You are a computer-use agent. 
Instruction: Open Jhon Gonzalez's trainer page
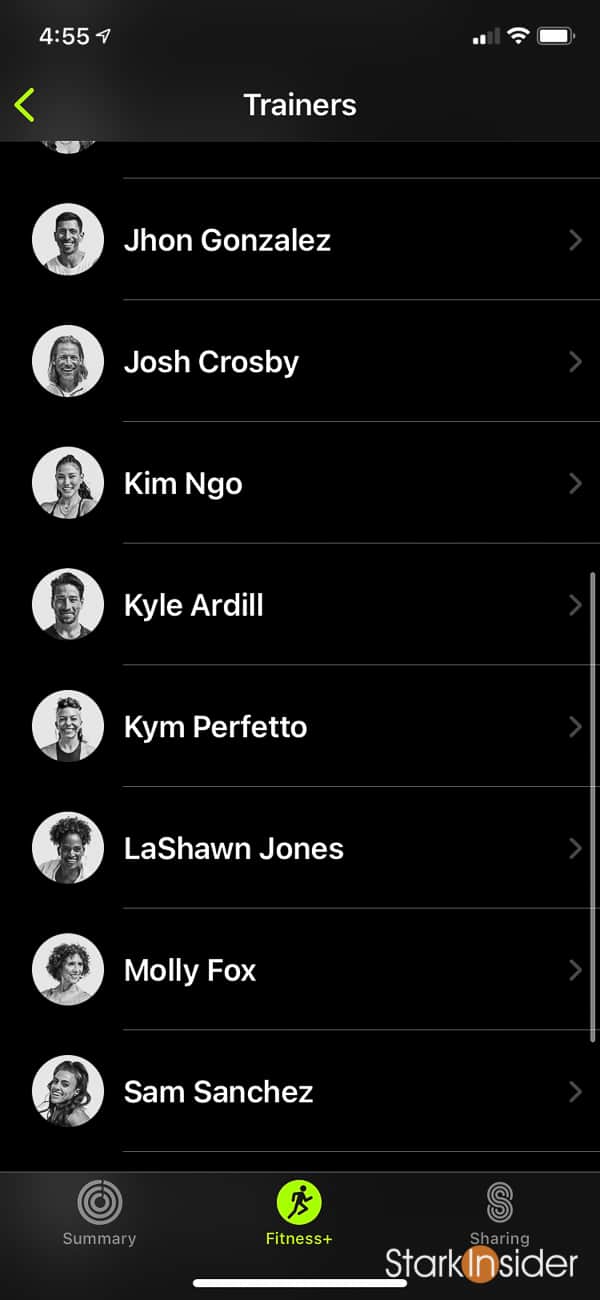click(x=300, y=240)
